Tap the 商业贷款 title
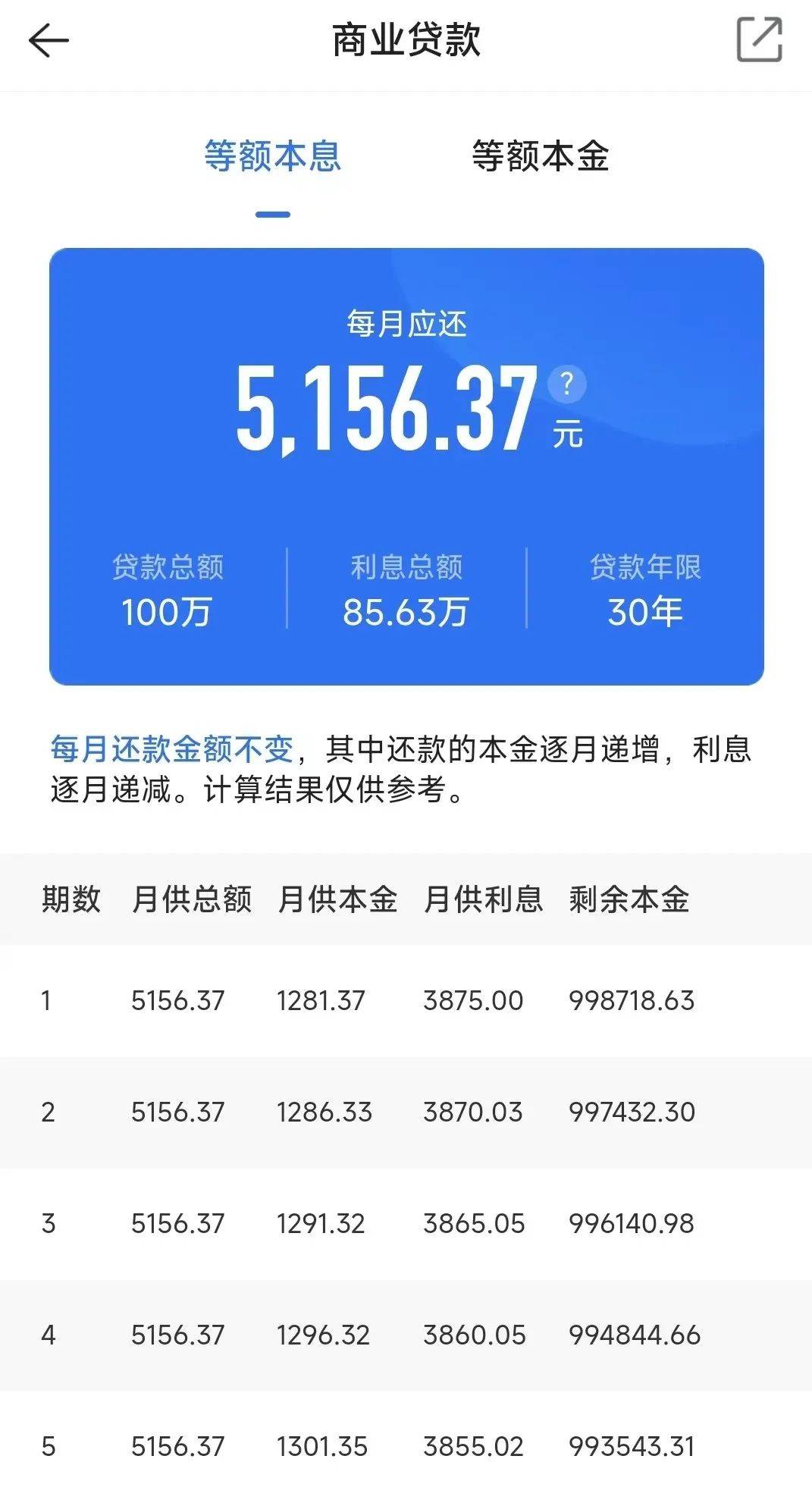 pos(406,39)
